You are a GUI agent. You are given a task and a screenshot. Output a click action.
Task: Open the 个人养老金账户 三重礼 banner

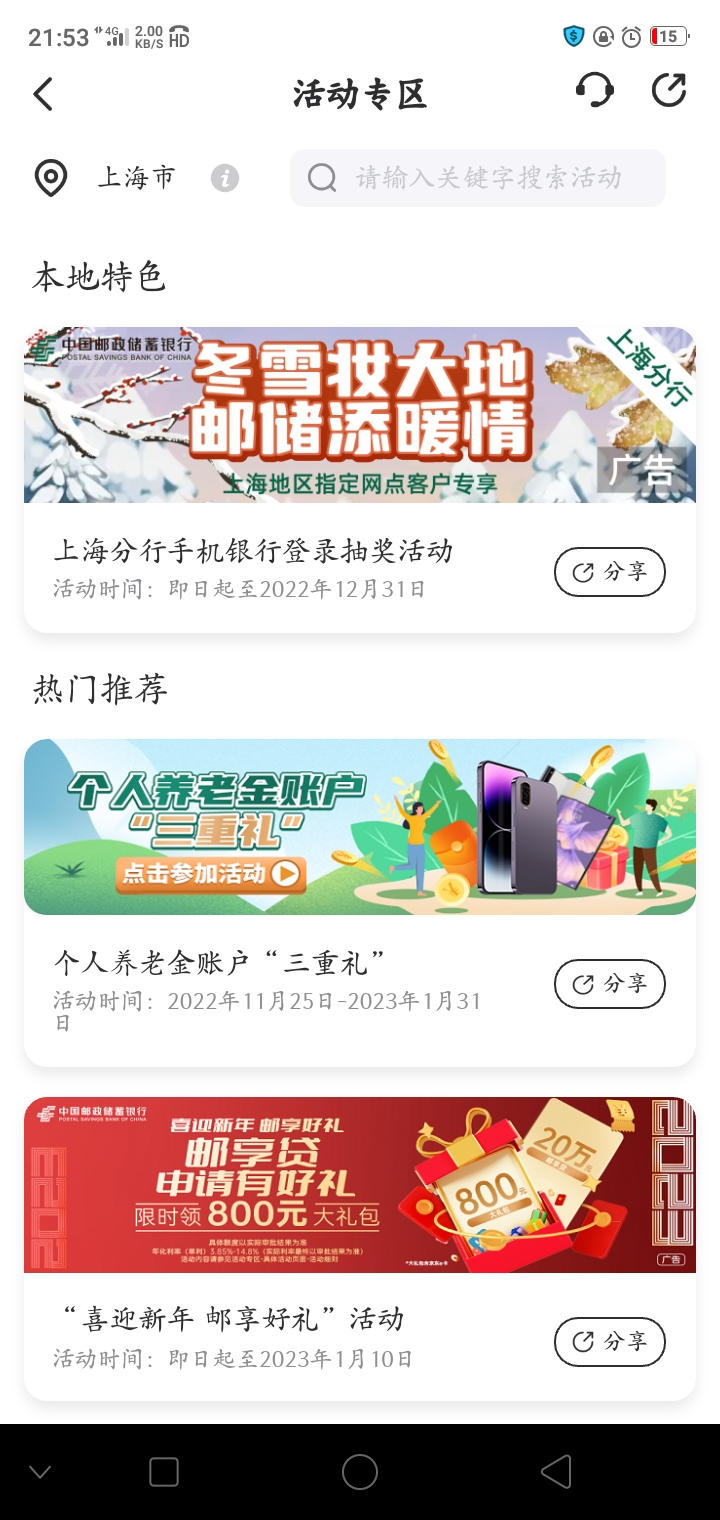click(360, 827)
